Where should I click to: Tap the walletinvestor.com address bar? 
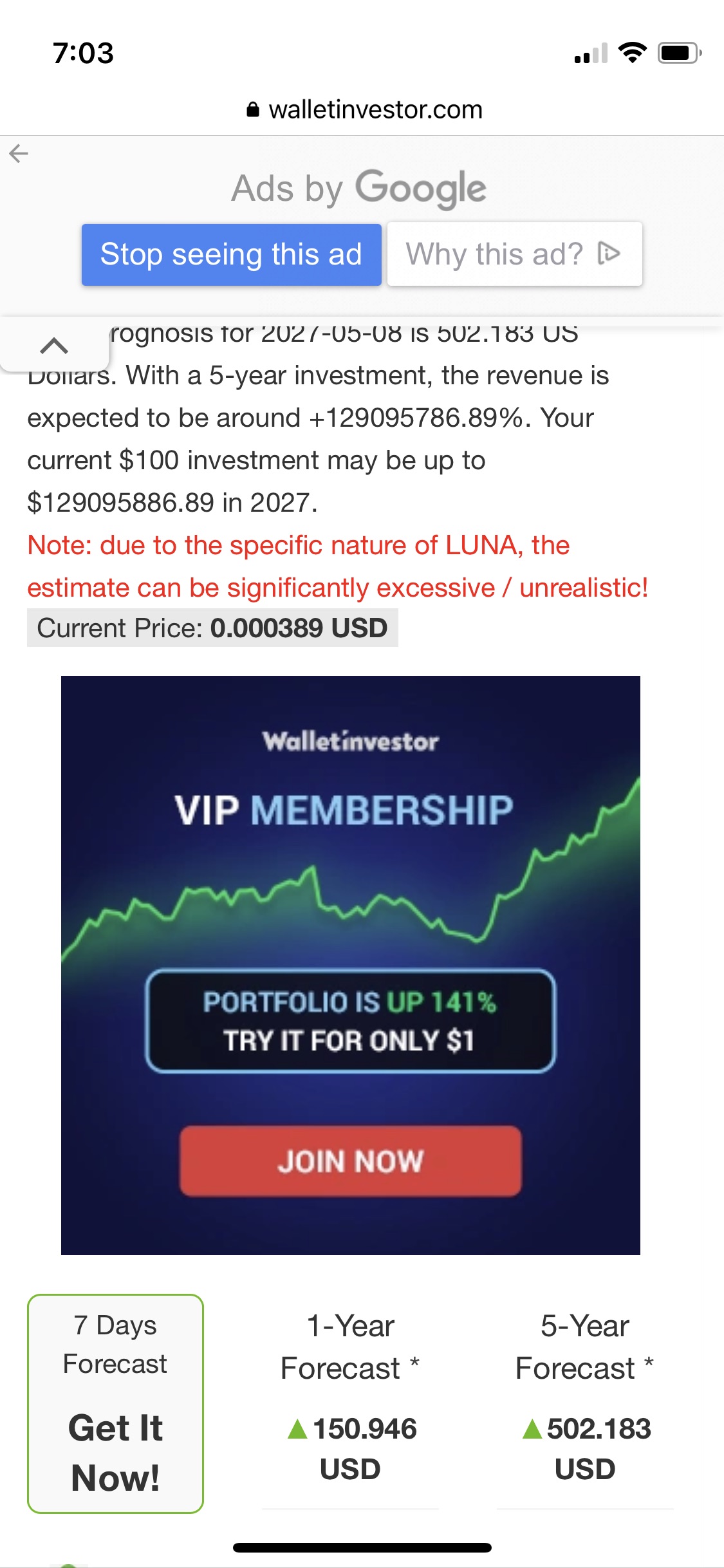point(364,109)
